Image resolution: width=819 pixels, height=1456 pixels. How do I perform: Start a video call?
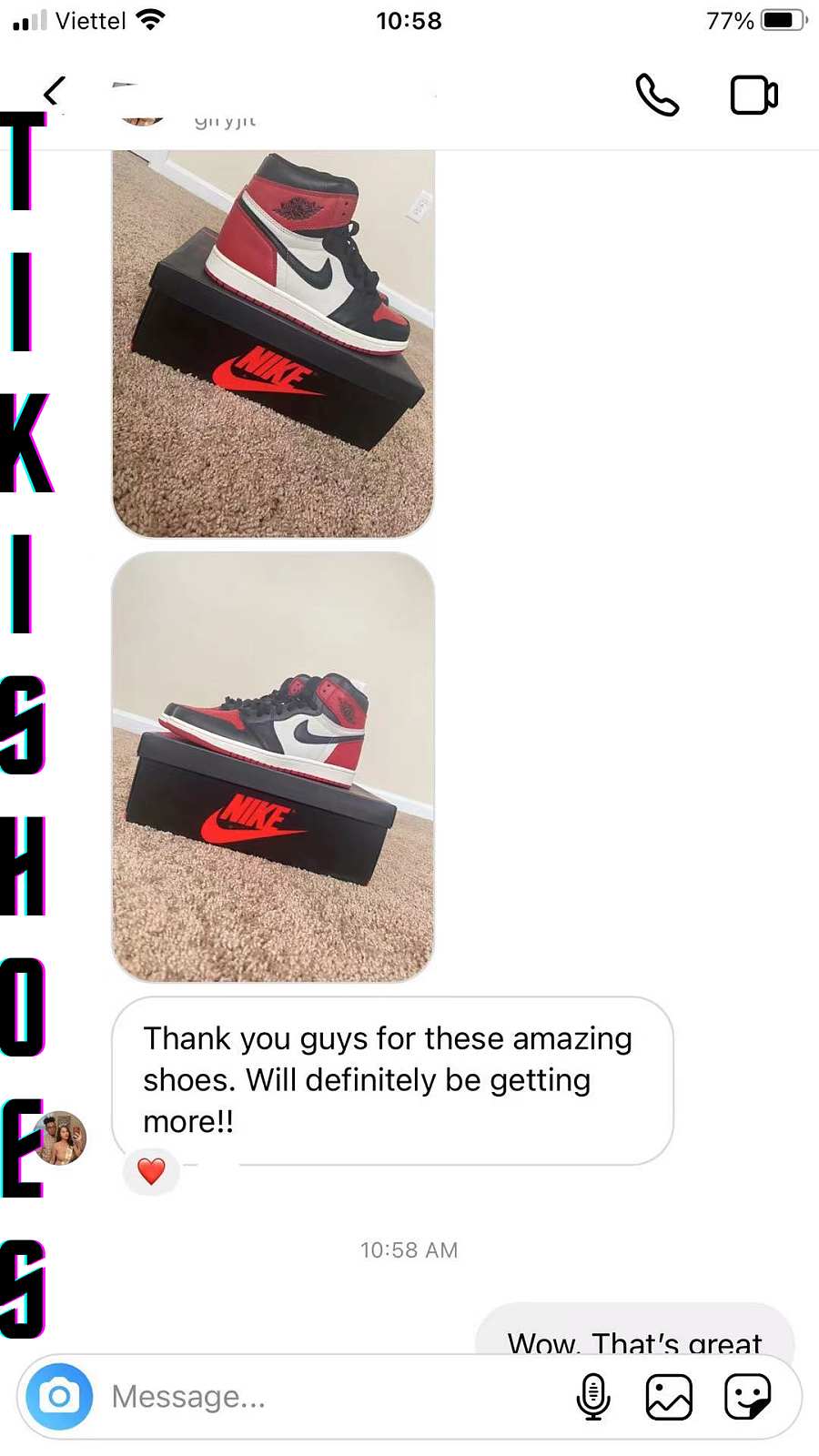pos(753,95)
